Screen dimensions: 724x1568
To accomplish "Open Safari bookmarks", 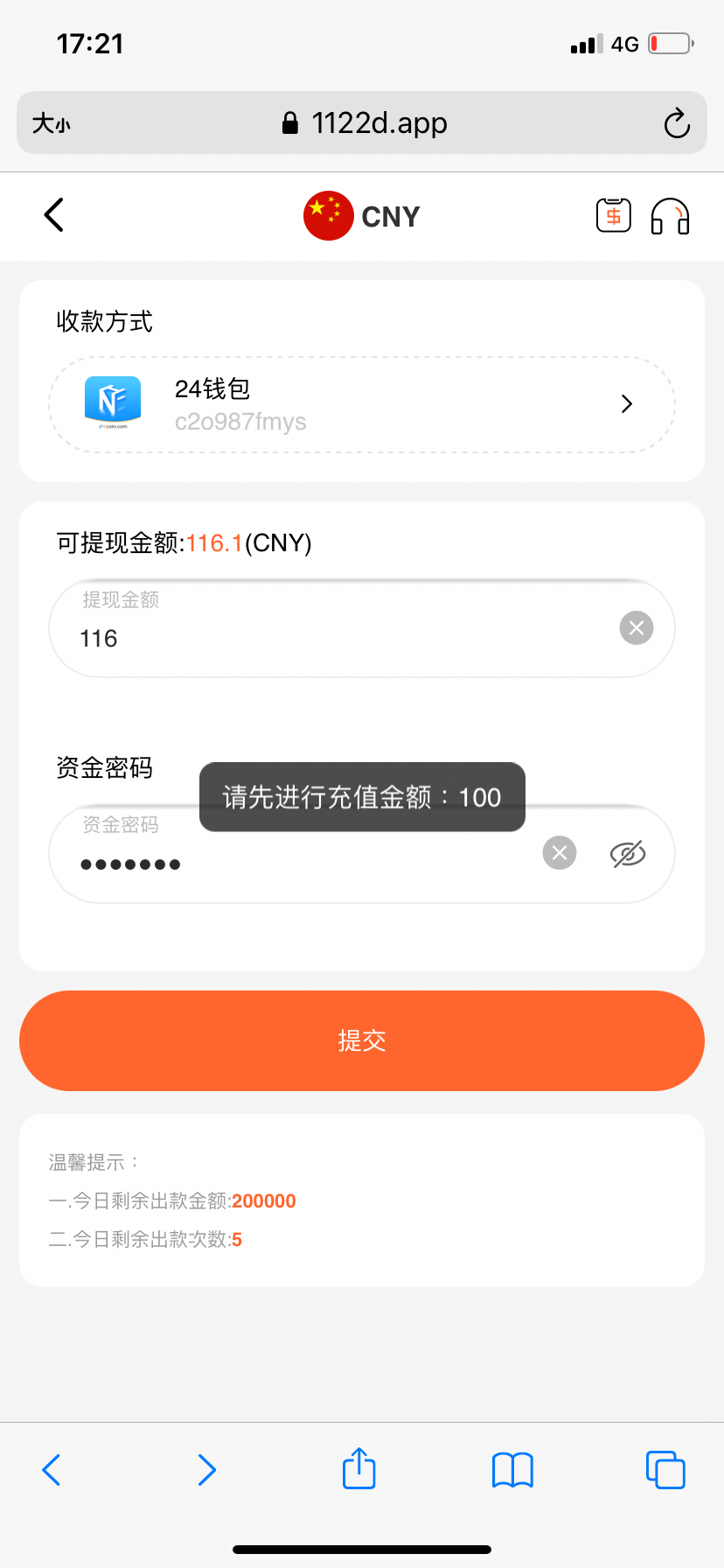I will pyautogui.click(x=512, y=1469).
